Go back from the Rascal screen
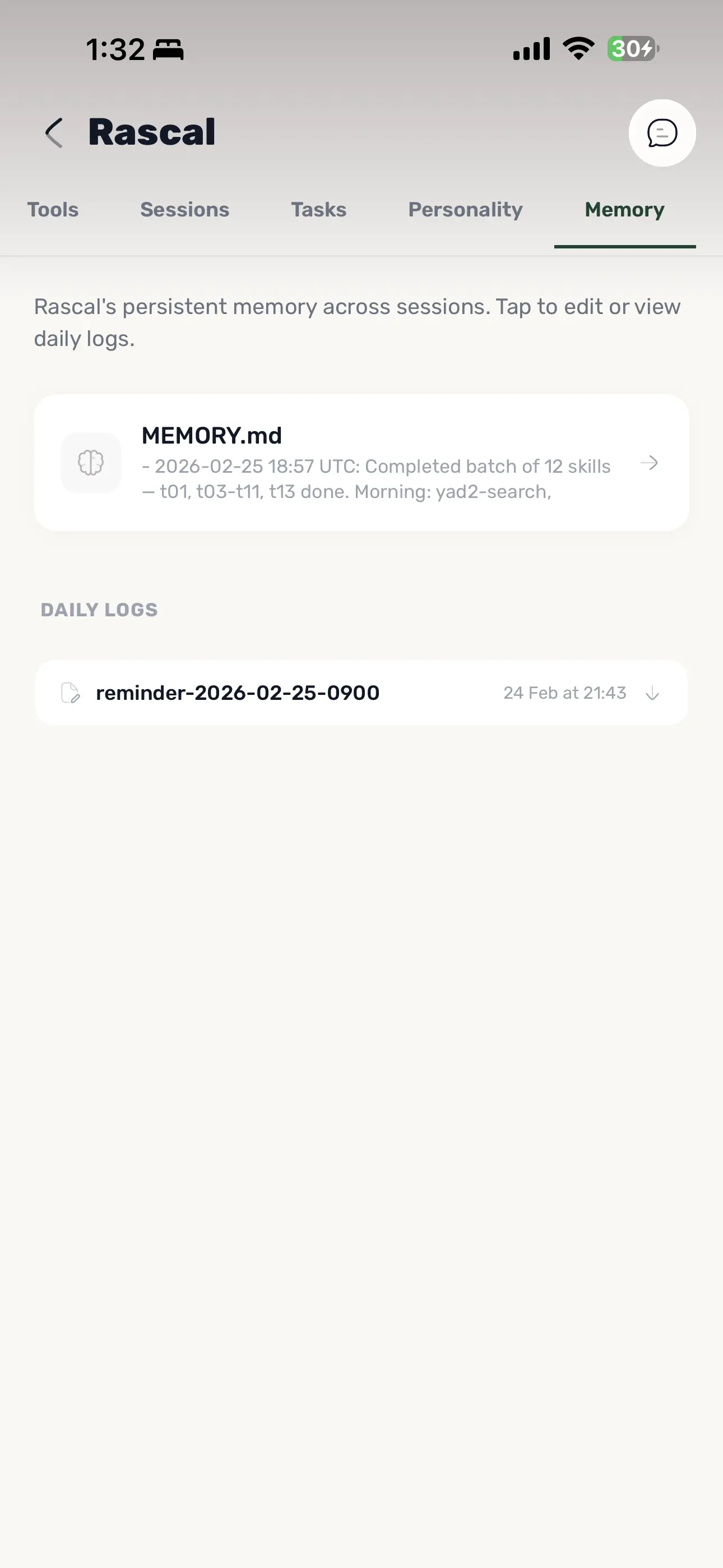Image resolution: width=723 pixels, height=1568 pixels. 54,133
